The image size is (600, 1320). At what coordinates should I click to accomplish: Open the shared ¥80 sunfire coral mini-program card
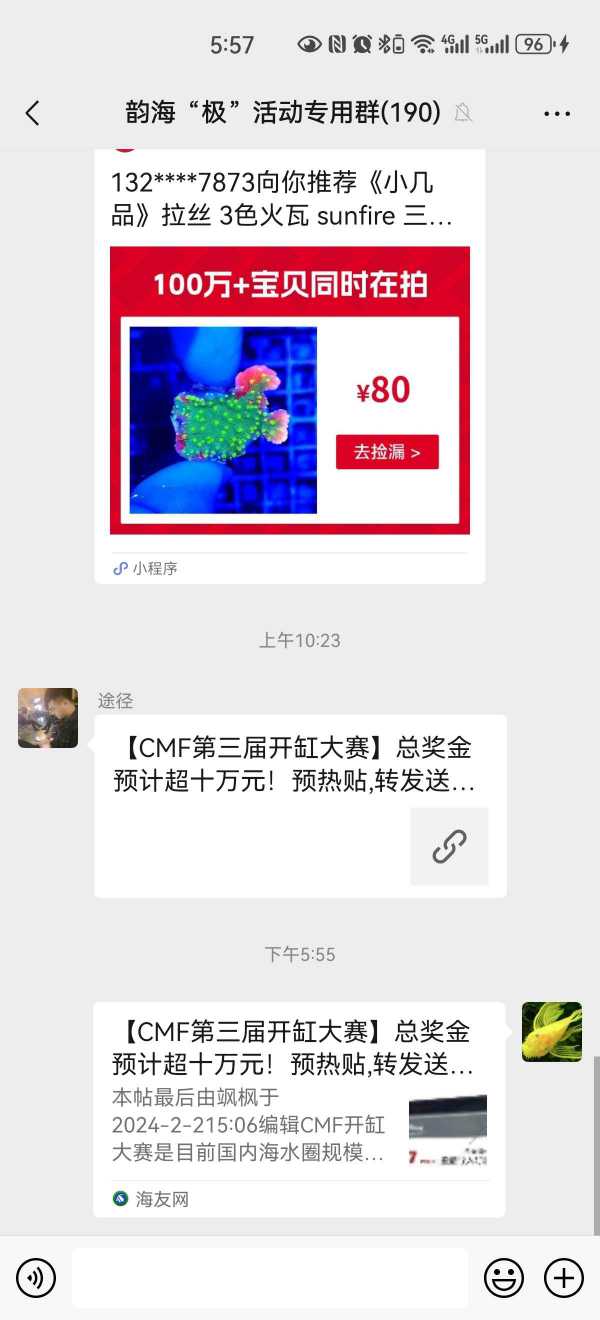click(290, 390)
